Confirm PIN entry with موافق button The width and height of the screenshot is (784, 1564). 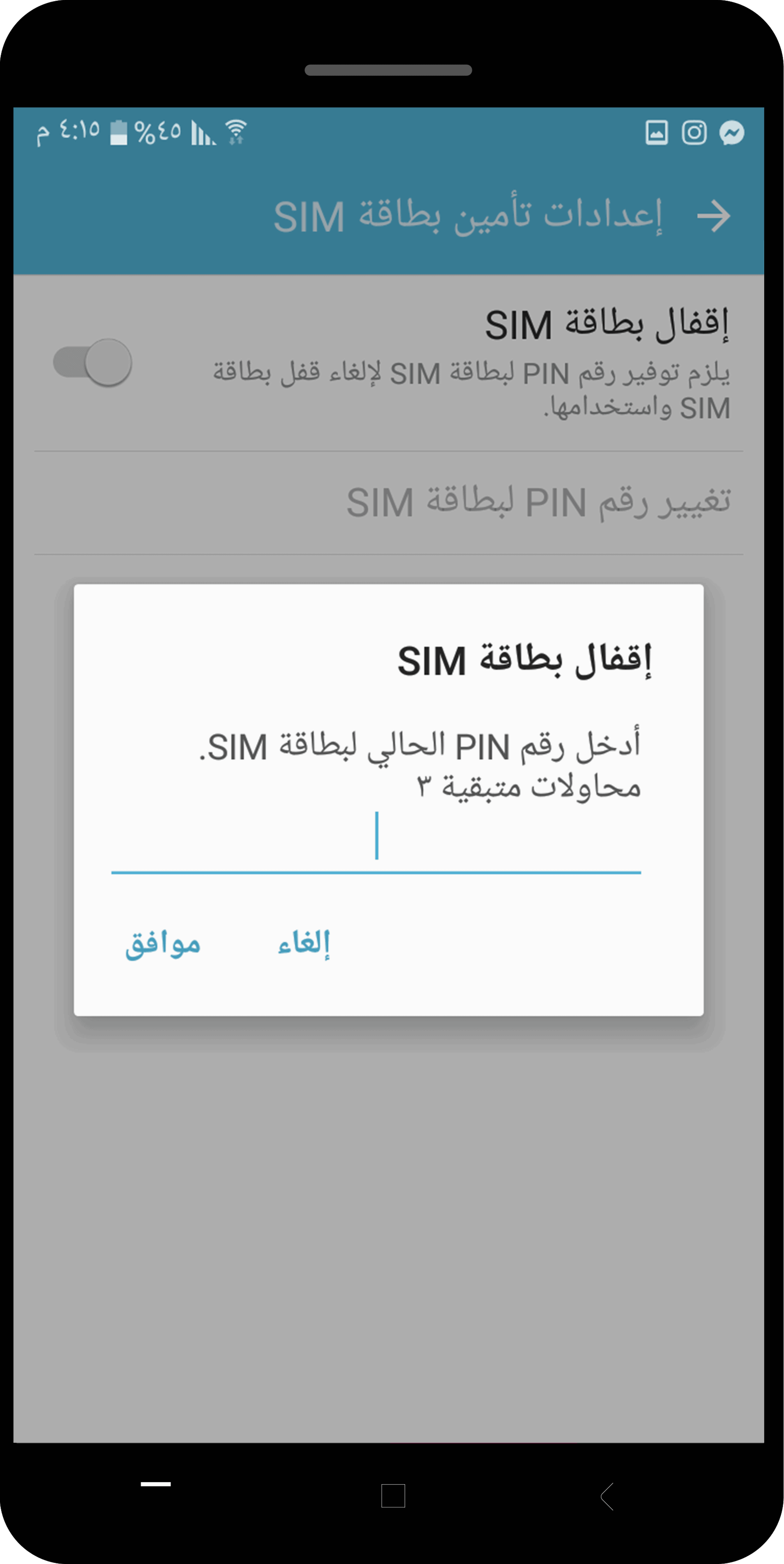(x=164, y=943)
